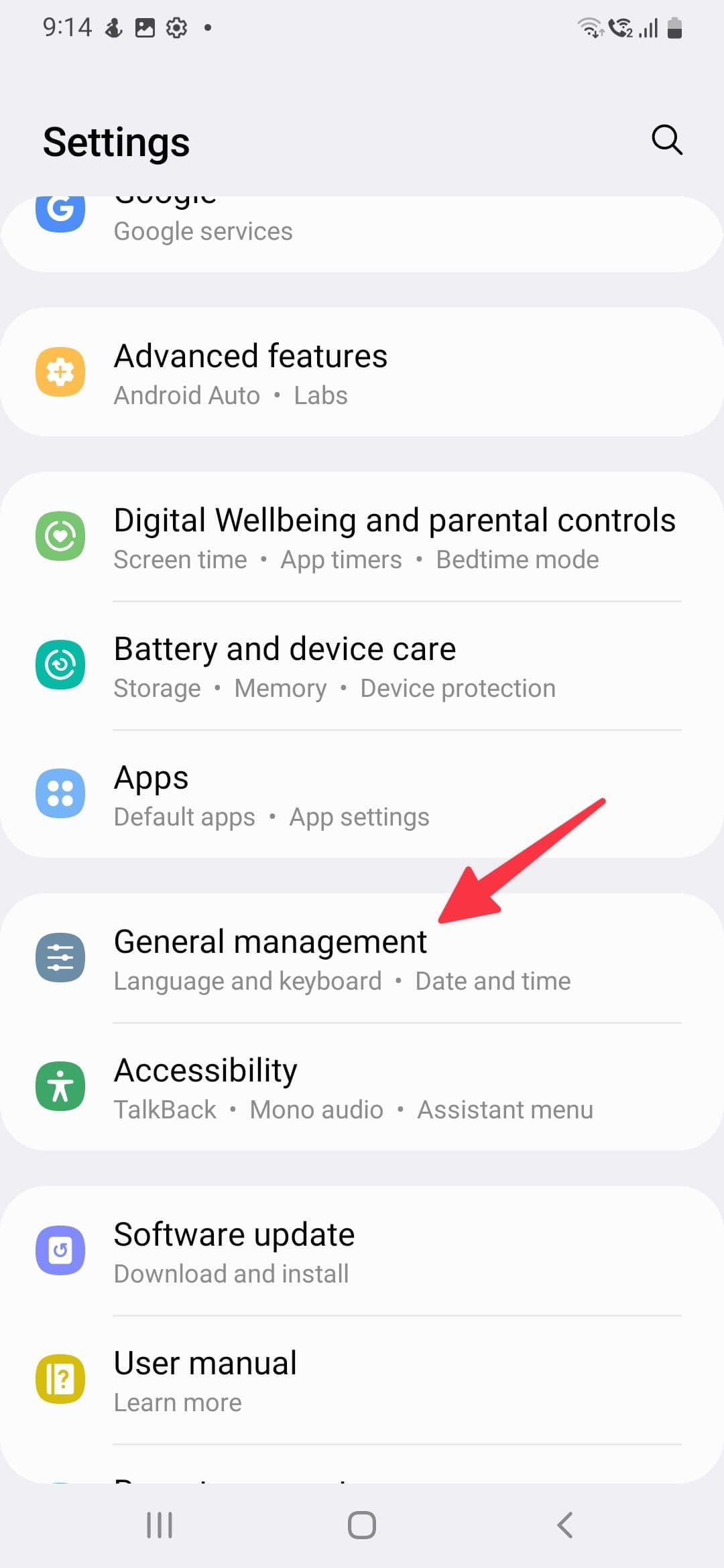This screenshot has height=1568, width=724.
Task: Select General management
Action: (362, 959)
